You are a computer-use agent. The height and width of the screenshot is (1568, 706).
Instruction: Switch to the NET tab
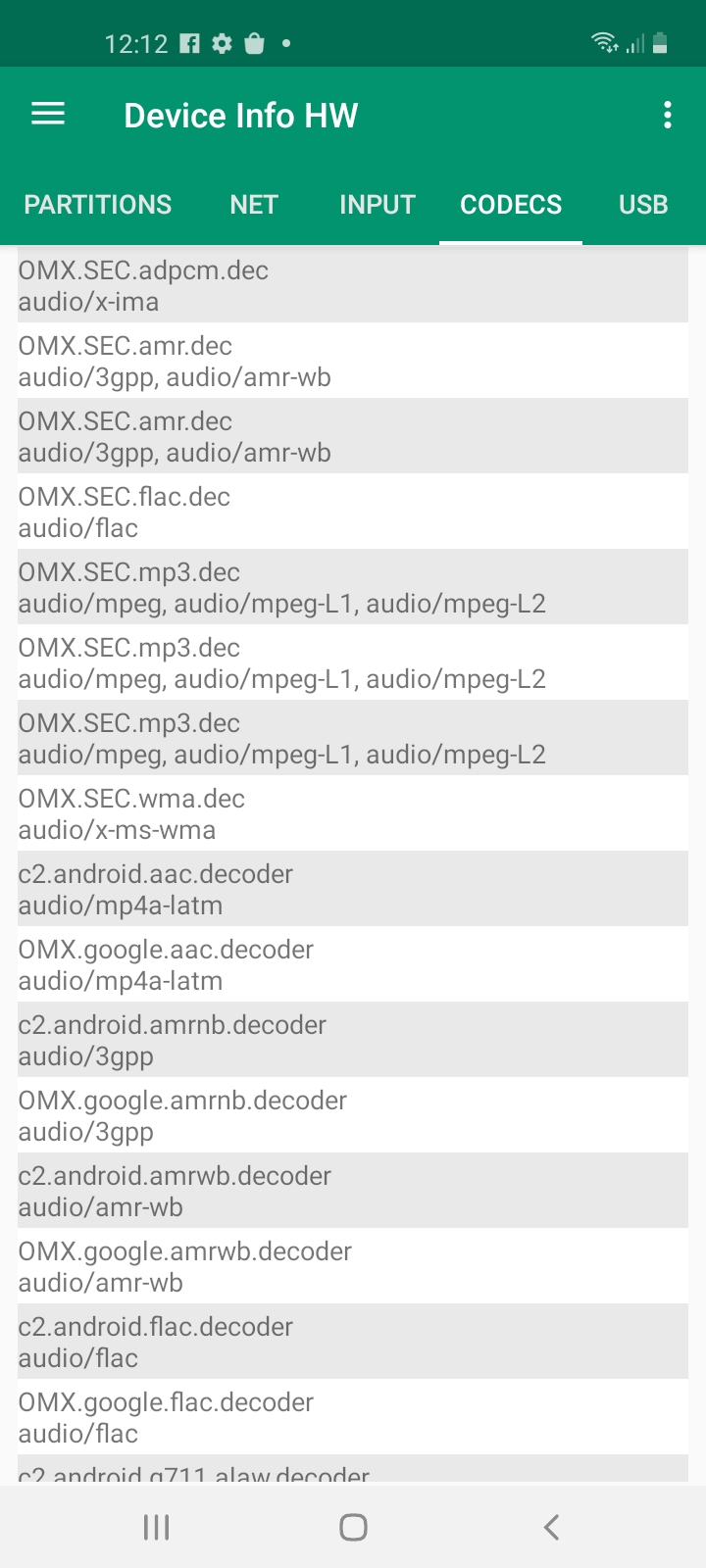coord(254,205)
